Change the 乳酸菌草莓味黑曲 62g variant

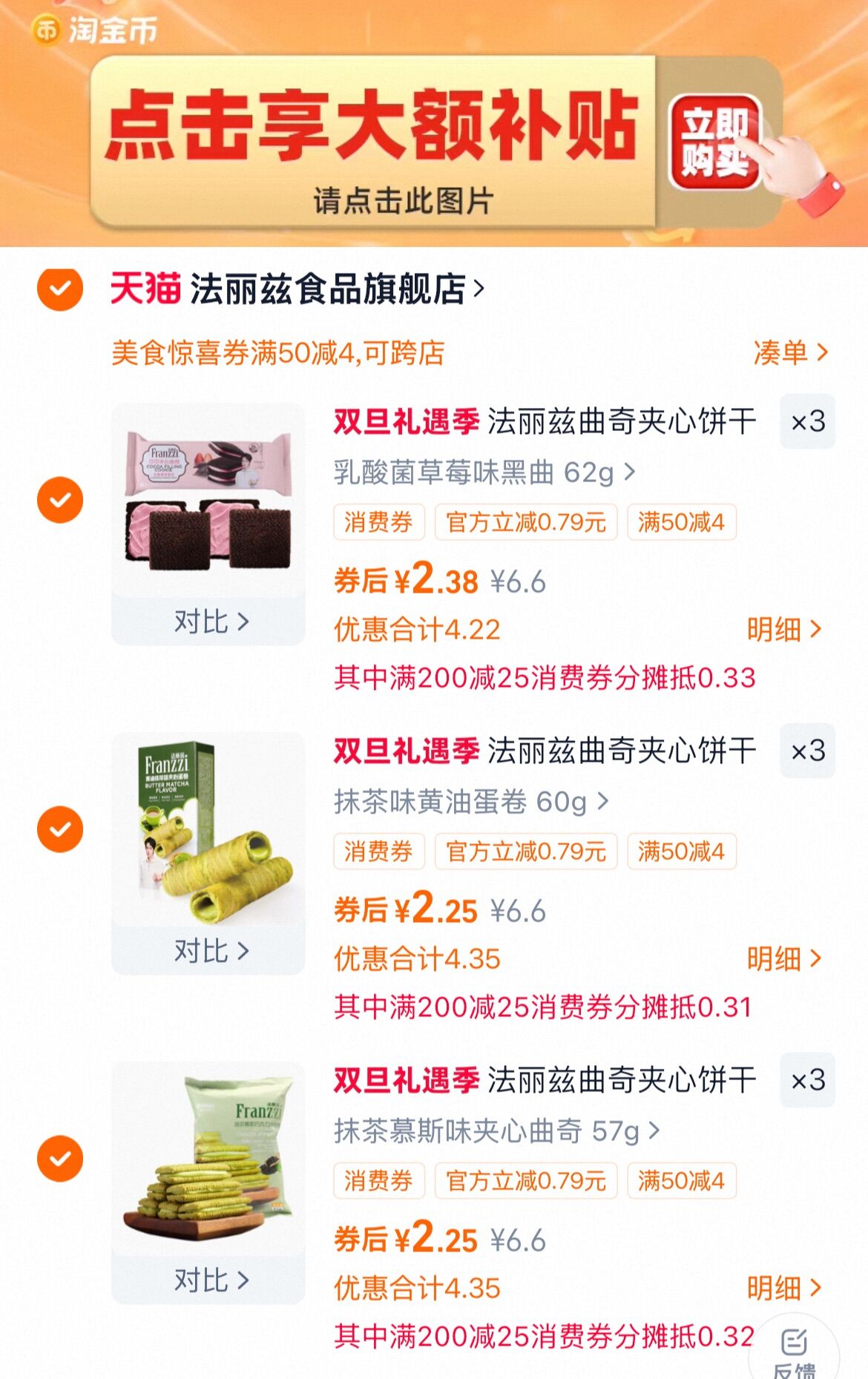pyautogui.click(x=484, y=473)
